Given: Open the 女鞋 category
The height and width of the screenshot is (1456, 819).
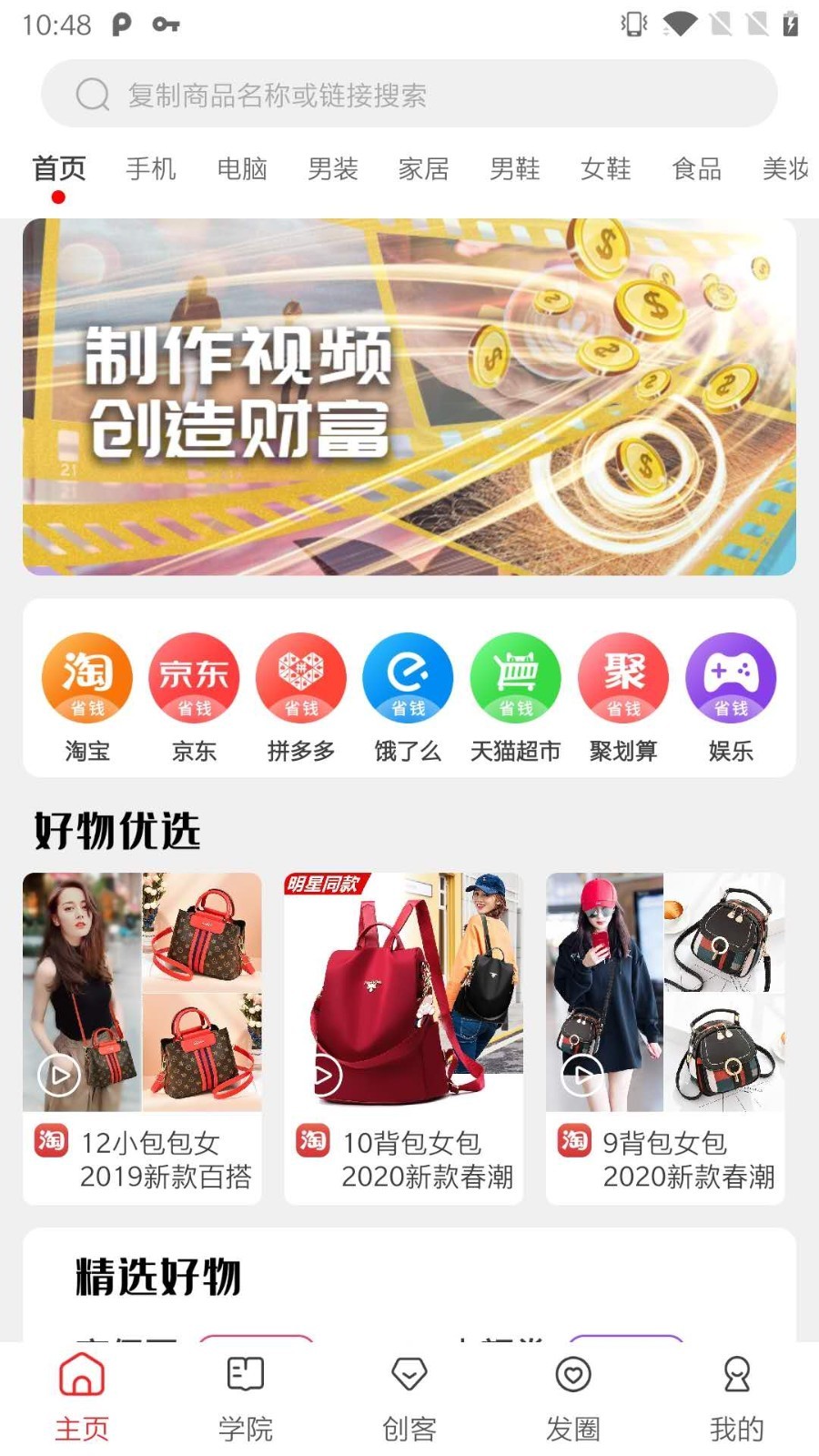Looking at the screenshot, I should [x=603, y=169].
